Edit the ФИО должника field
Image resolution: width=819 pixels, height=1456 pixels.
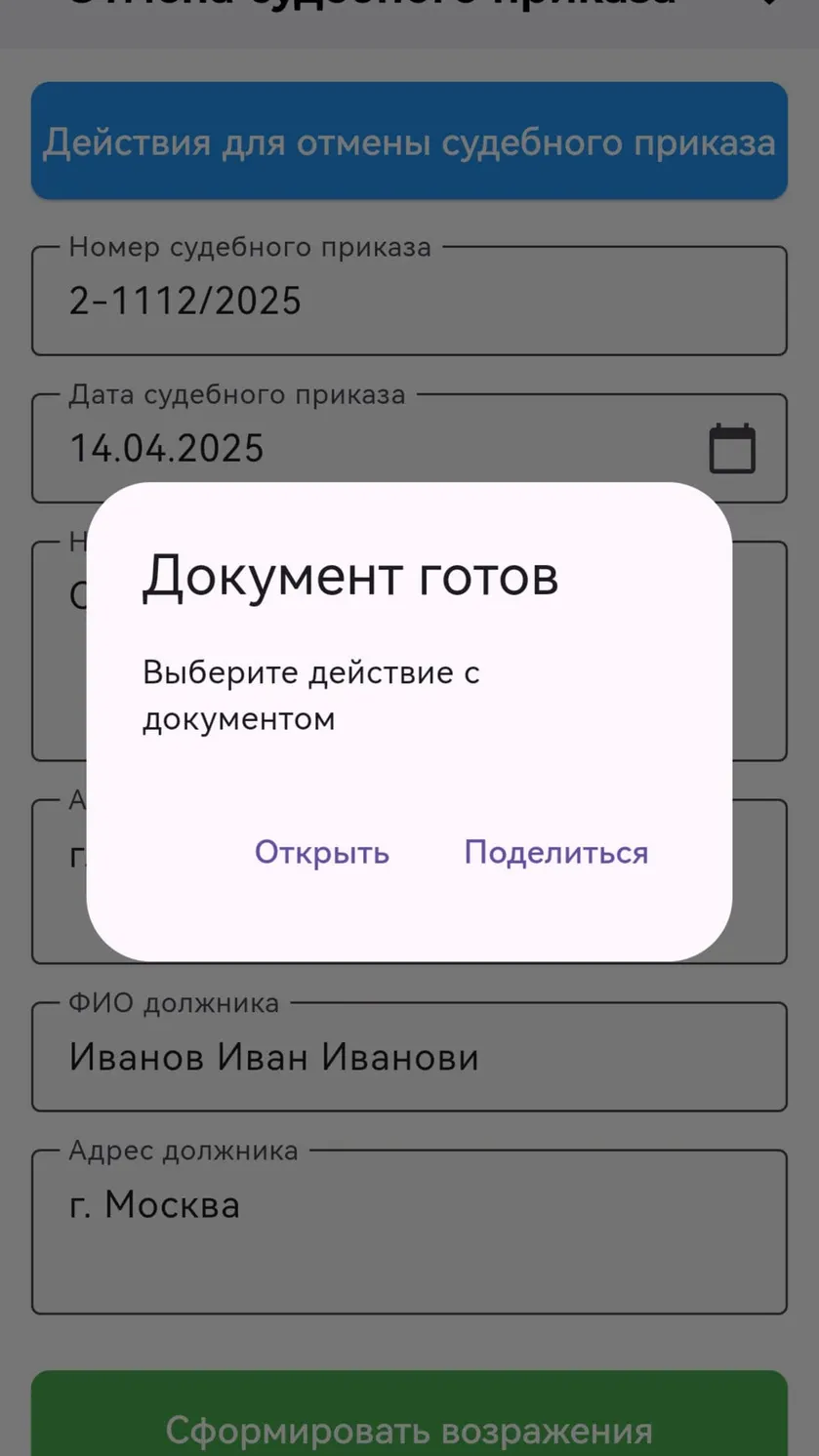(409, 1057)
